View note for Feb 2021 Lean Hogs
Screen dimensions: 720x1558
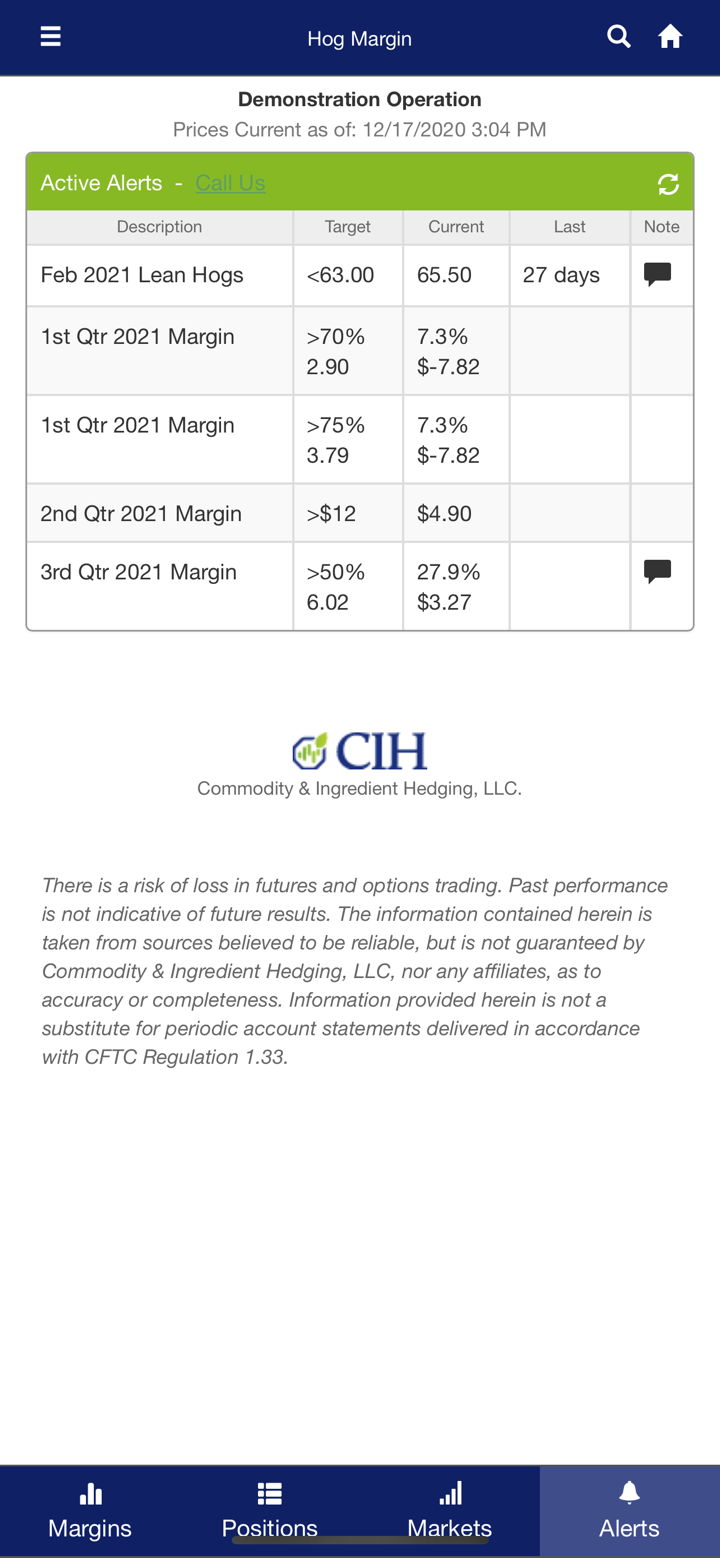point(657,274)
